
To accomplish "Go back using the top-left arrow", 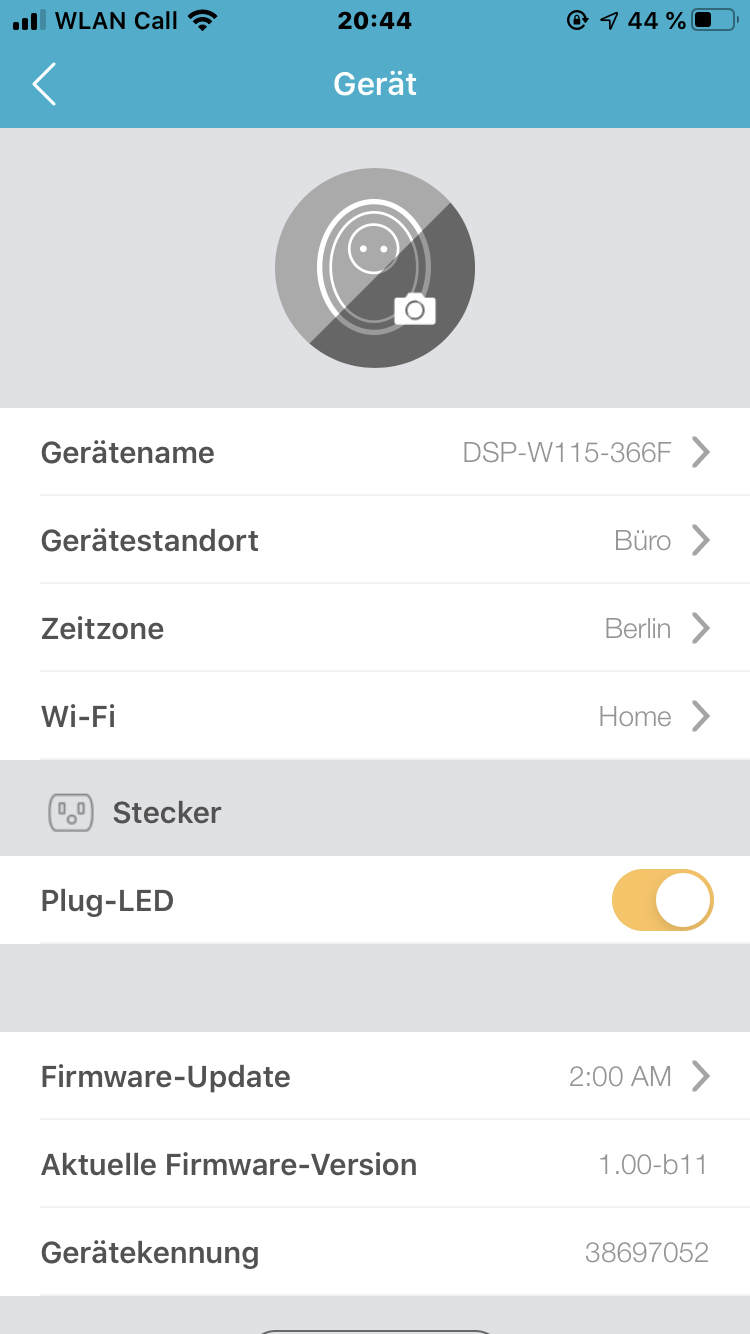I will coord(44,84).
